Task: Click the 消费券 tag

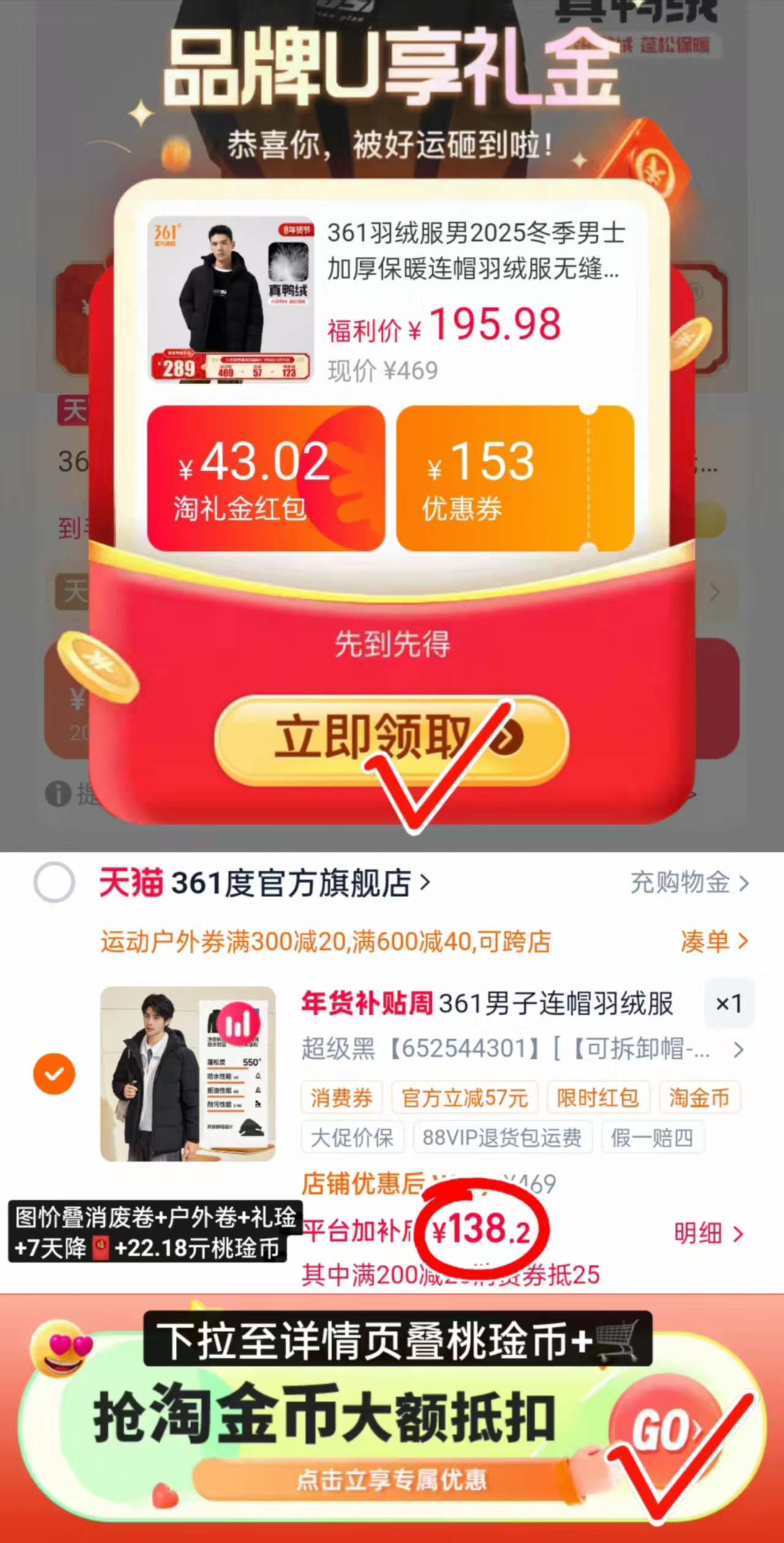Action: point(341,1098)
